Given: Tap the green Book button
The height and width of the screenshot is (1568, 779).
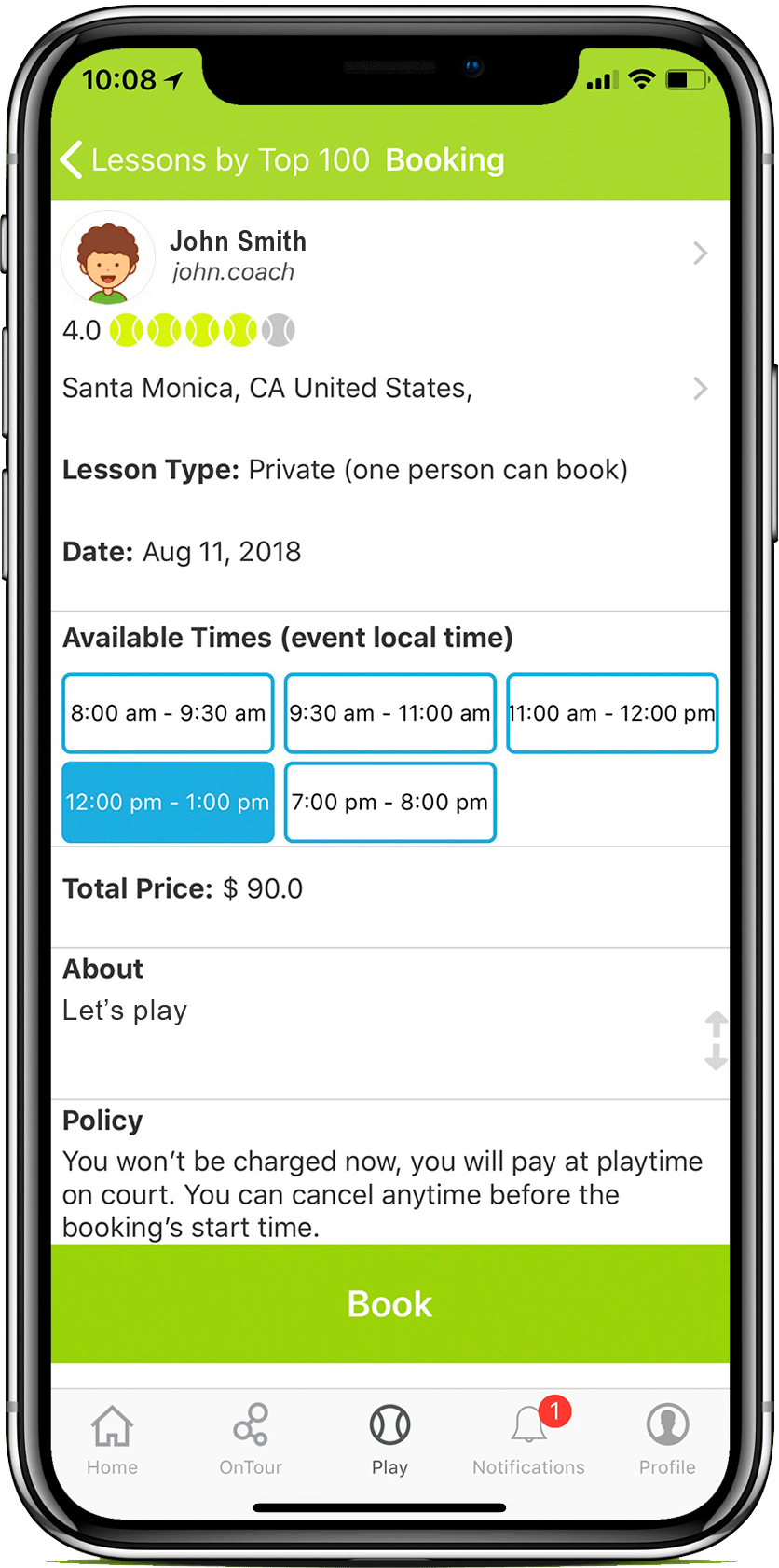Looking at the screenshot, I should click(389, 1303).
